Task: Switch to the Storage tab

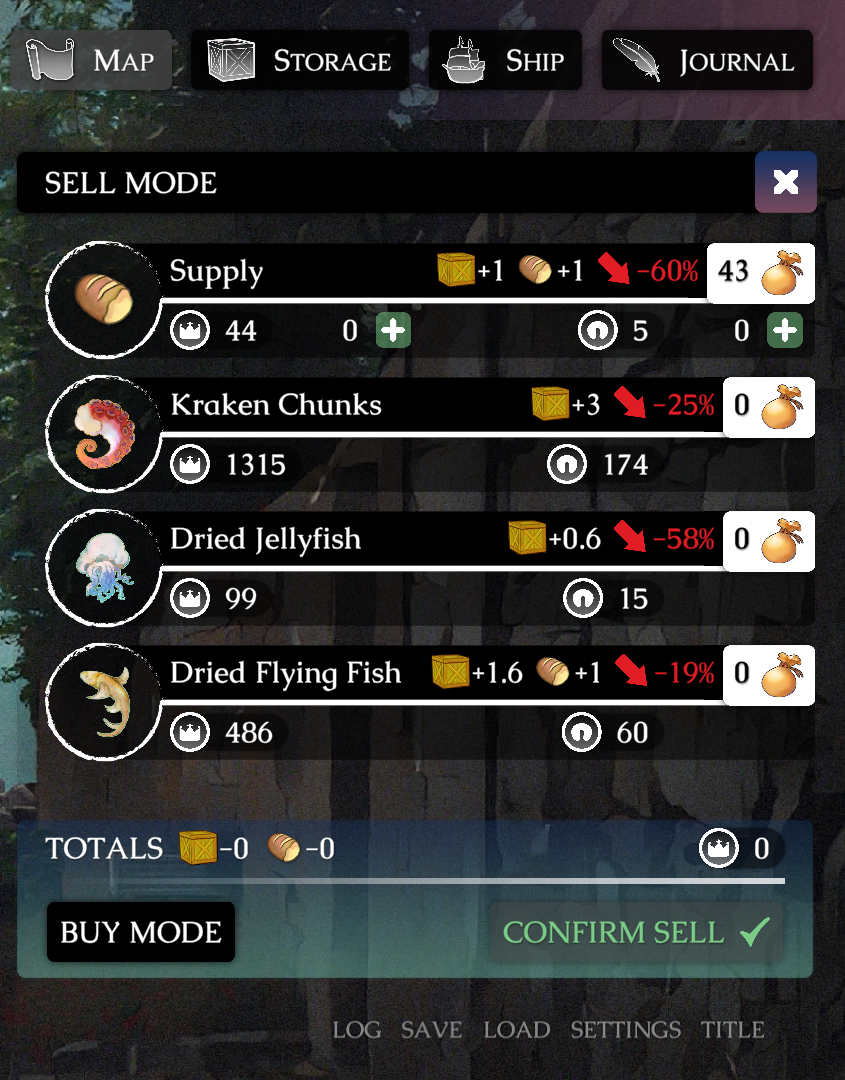Action: [300, 61]
